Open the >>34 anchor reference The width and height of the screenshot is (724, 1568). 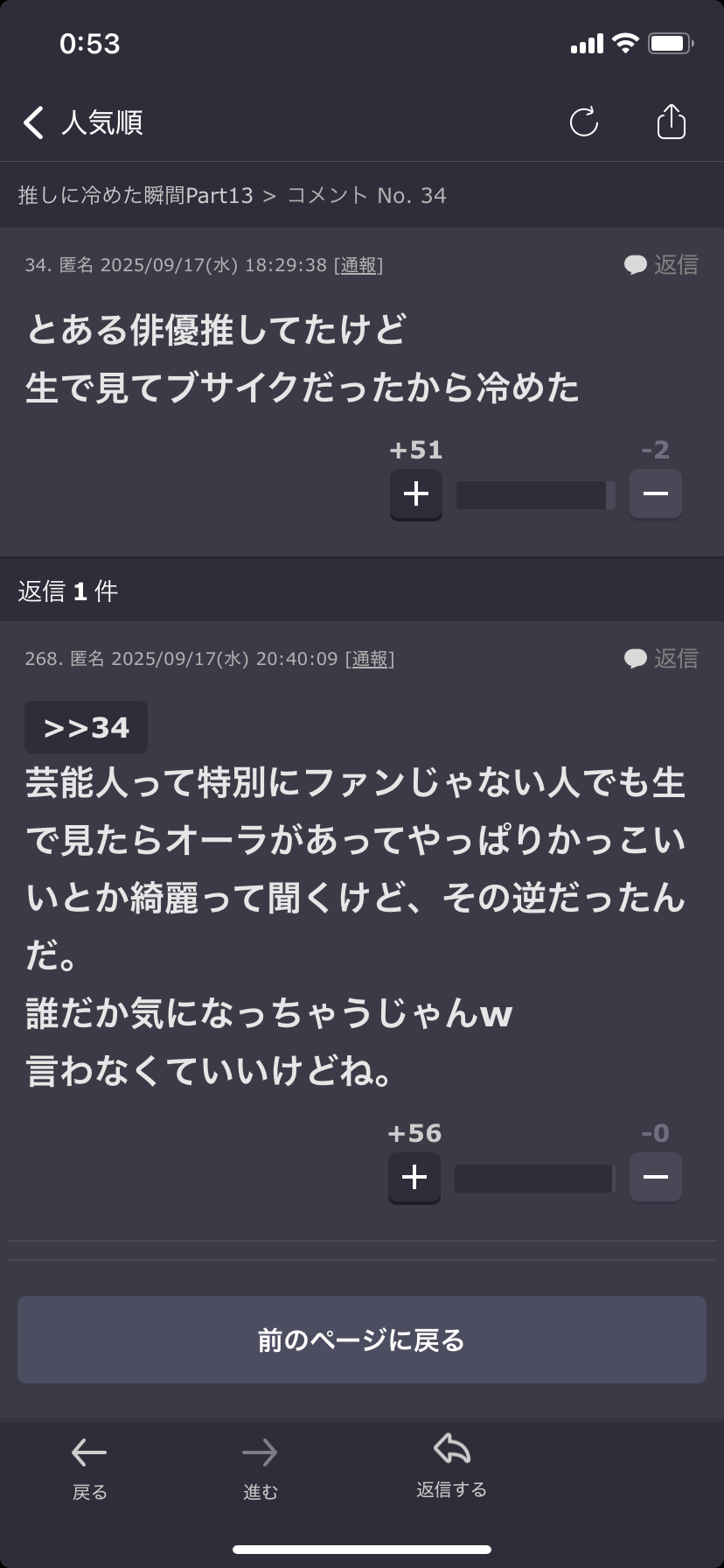(86, 727)
